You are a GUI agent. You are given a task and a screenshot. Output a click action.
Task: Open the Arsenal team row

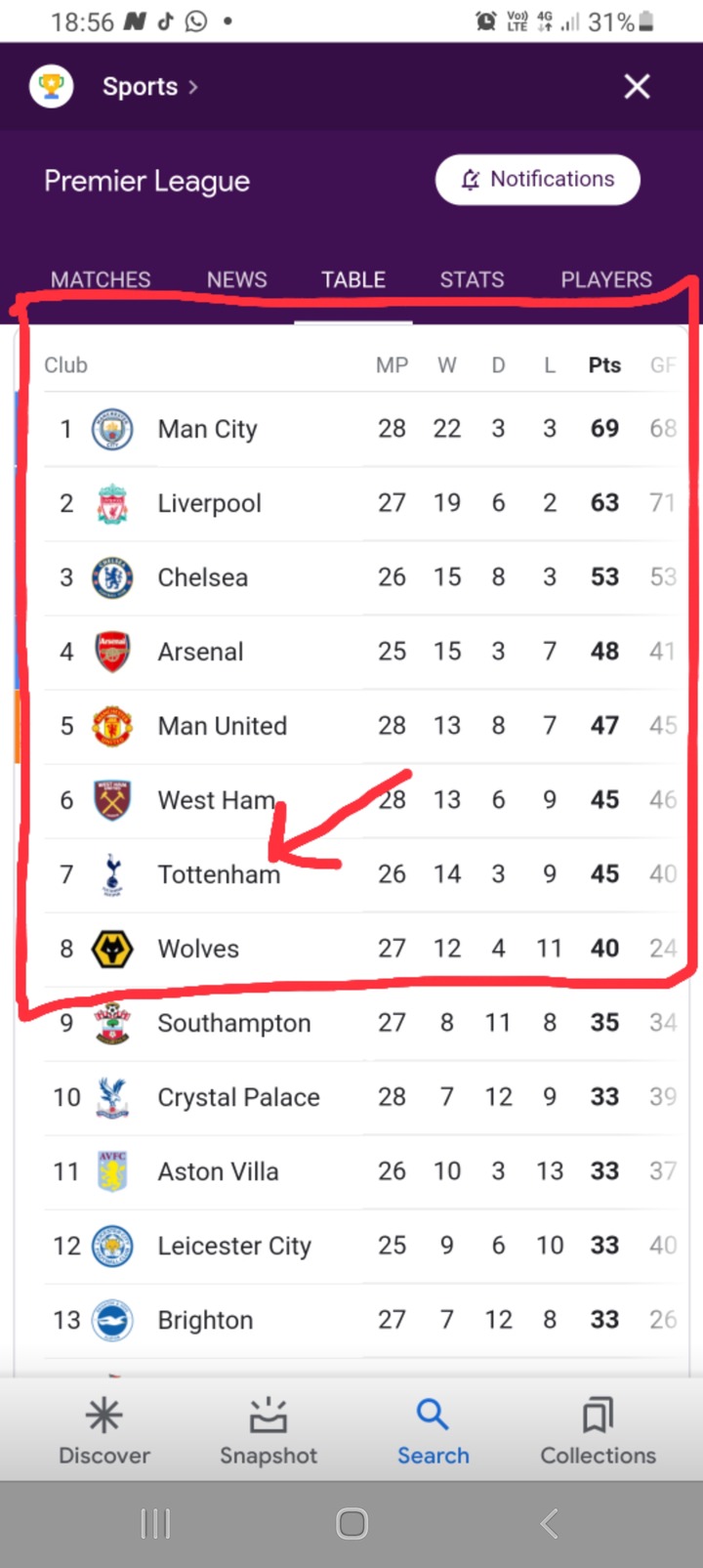point(361,652)
